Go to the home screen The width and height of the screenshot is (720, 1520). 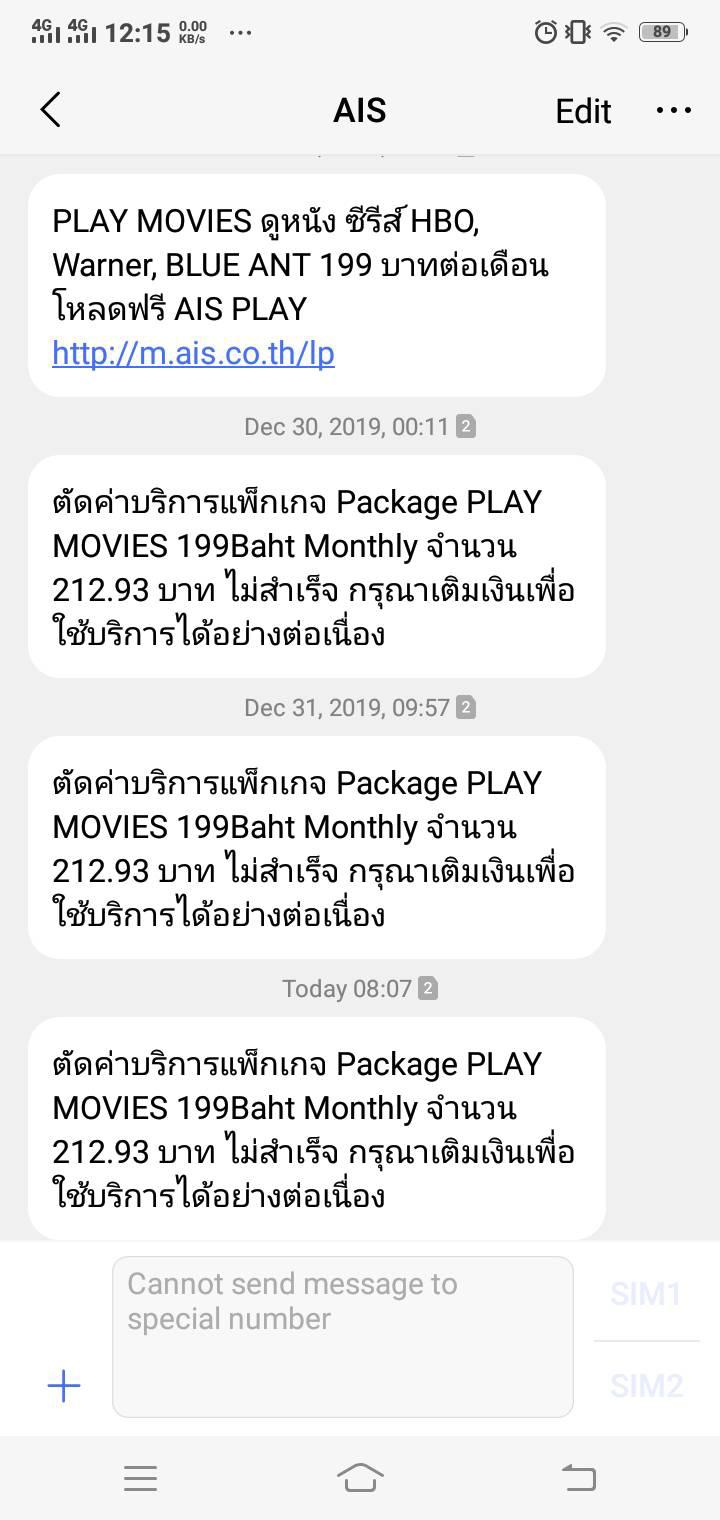click(x=360, y=1477)
